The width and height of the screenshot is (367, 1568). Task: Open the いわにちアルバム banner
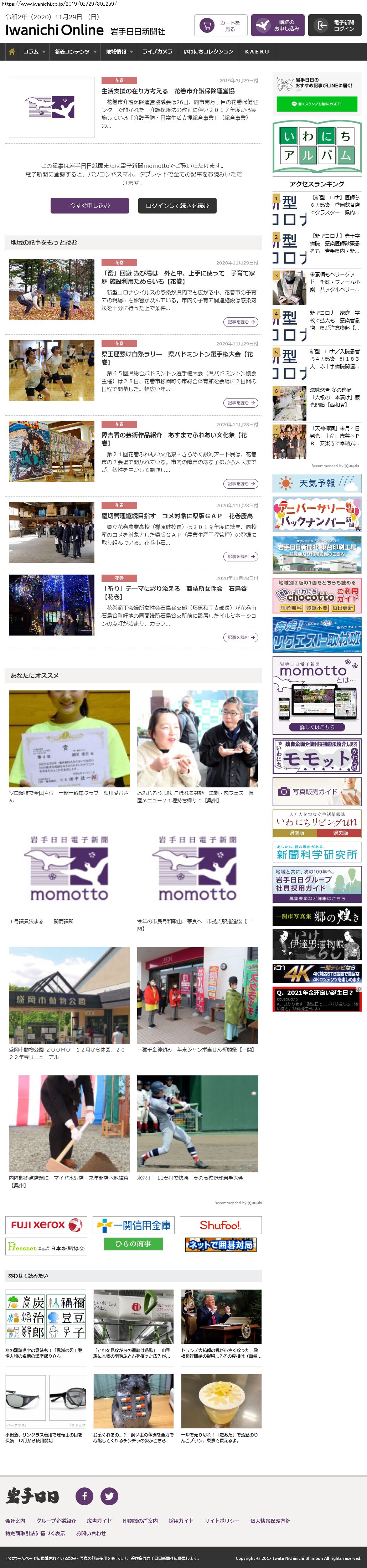(316, 146)
